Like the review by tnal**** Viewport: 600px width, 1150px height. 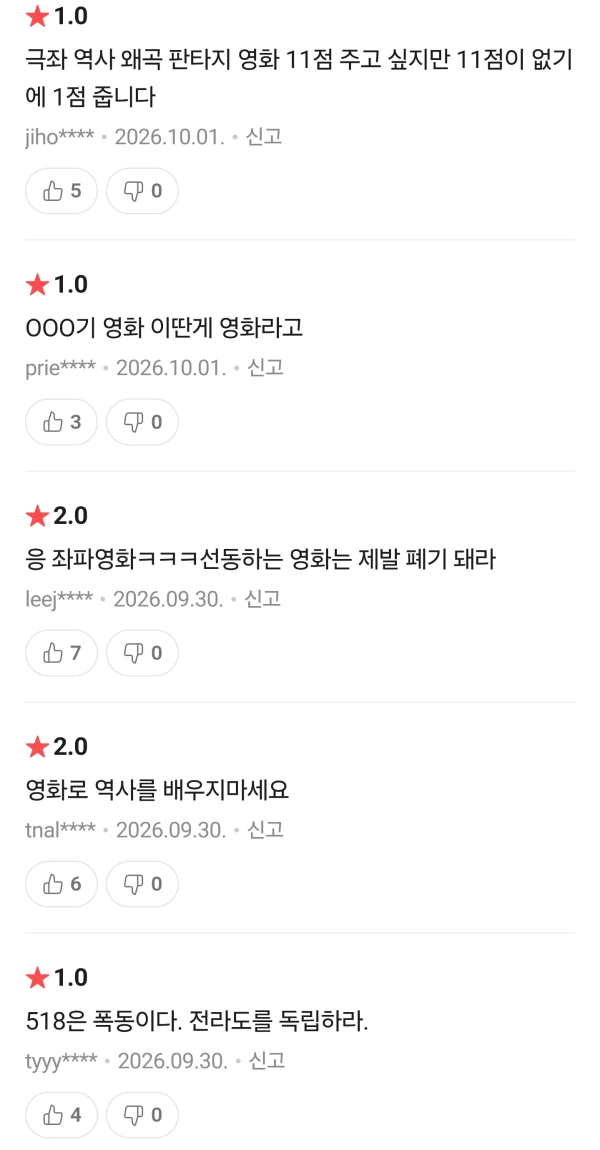(62, 885)
